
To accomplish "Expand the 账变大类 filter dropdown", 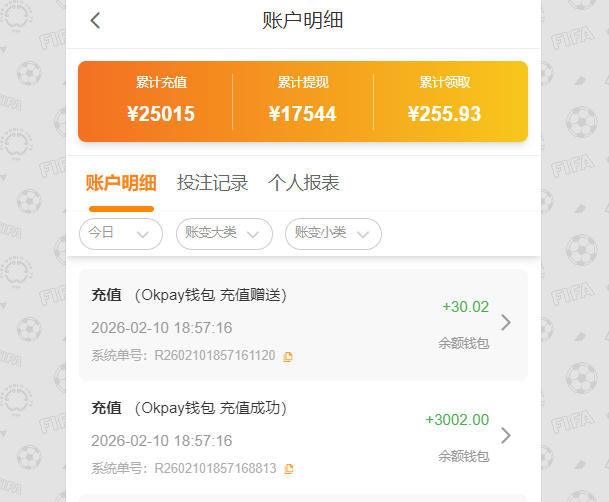I will click(224, 233).
